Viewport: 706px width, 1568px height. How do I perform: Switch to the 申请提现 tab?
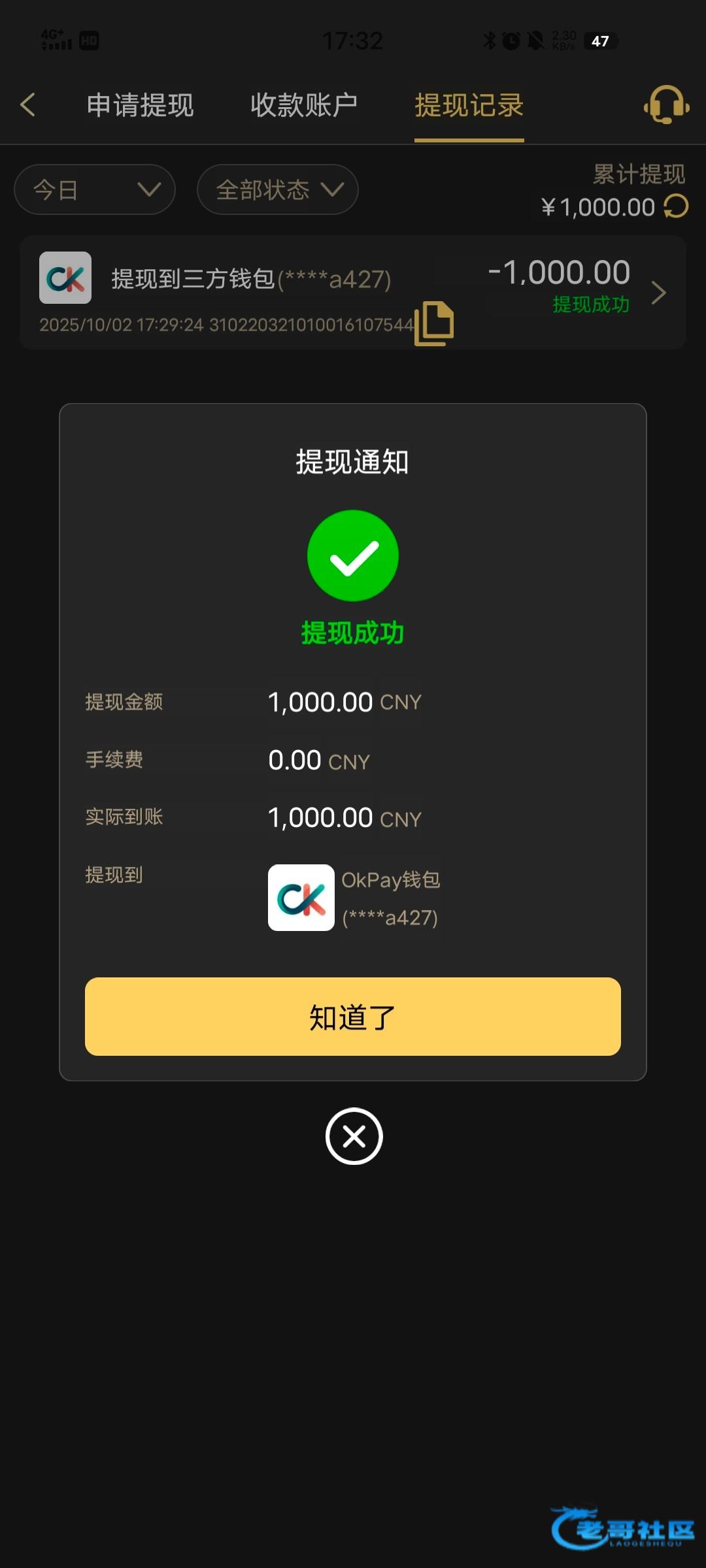(140, 105)
